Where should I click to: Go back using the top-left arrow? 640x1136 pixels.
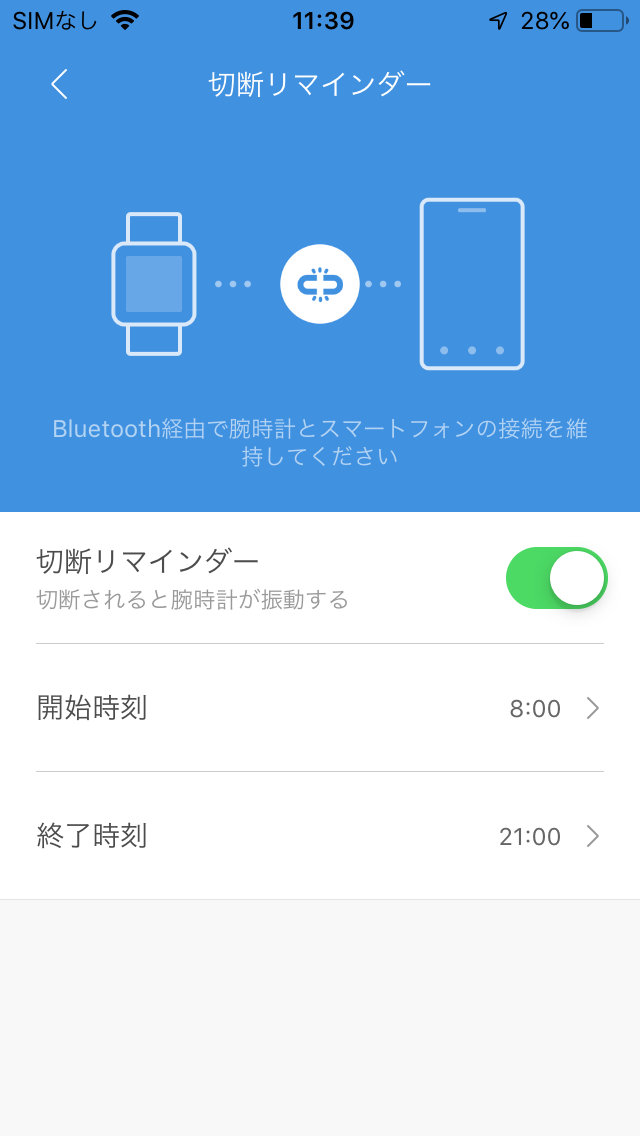pos(59,84)
